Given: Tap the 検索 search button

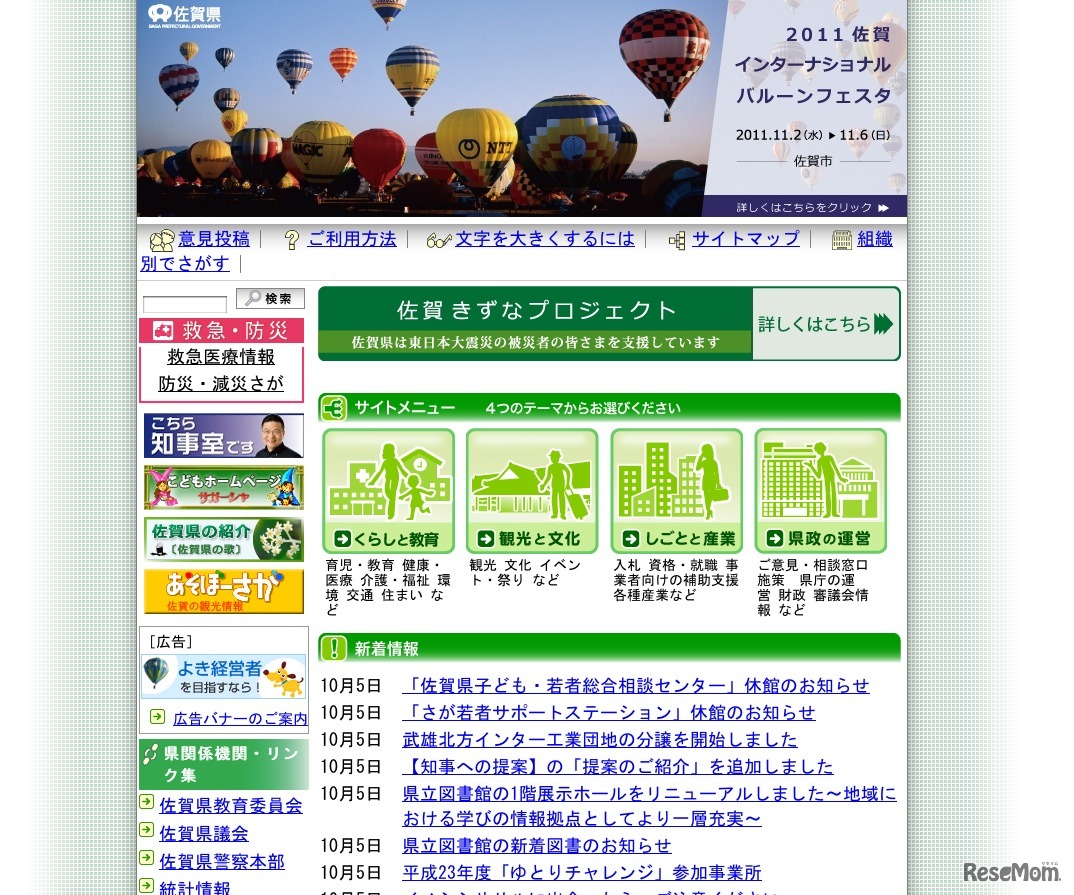Looking at the screenshot, I should 270,299.
